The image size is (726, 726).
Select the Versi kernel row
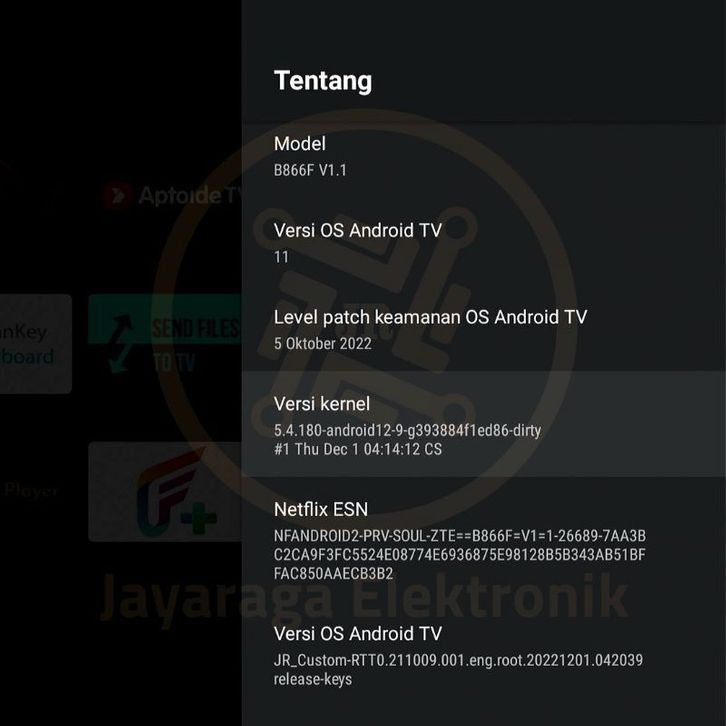click(483, 425)
